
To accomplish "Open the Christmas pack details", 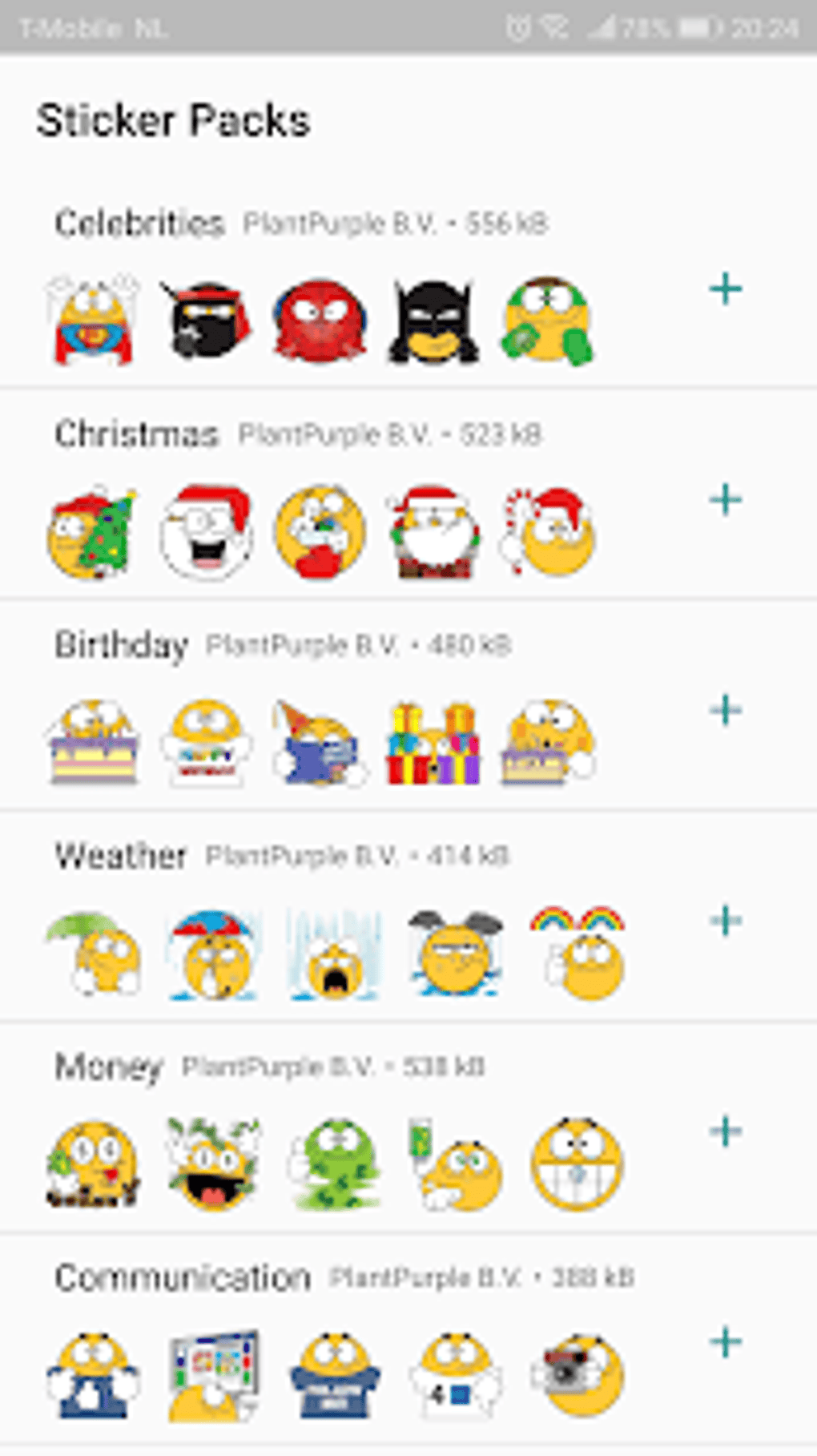I will pos(408,493).
